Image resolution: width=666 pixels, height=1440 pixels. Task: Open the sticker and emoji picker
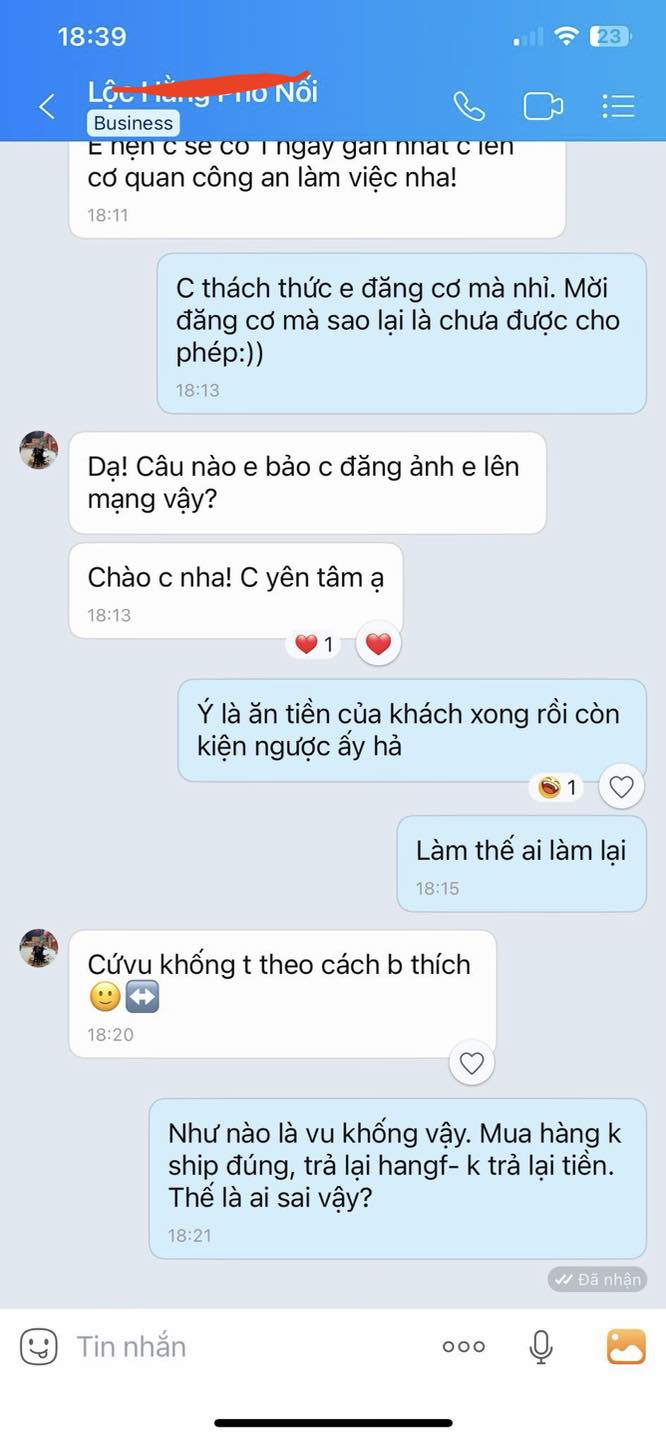38,1346
